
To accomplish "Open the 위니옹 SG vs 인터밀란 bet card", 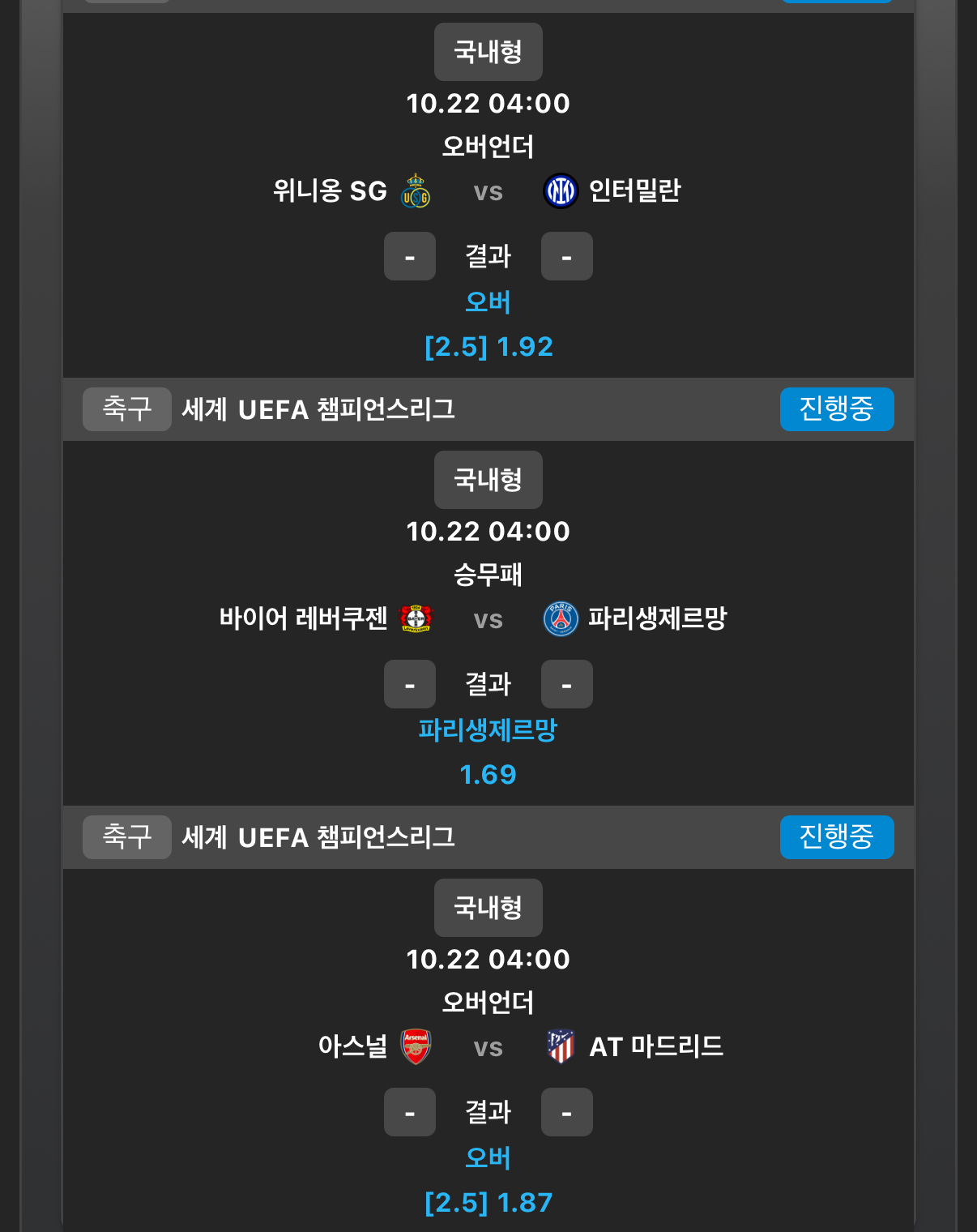I will click(x=488, y=191).
